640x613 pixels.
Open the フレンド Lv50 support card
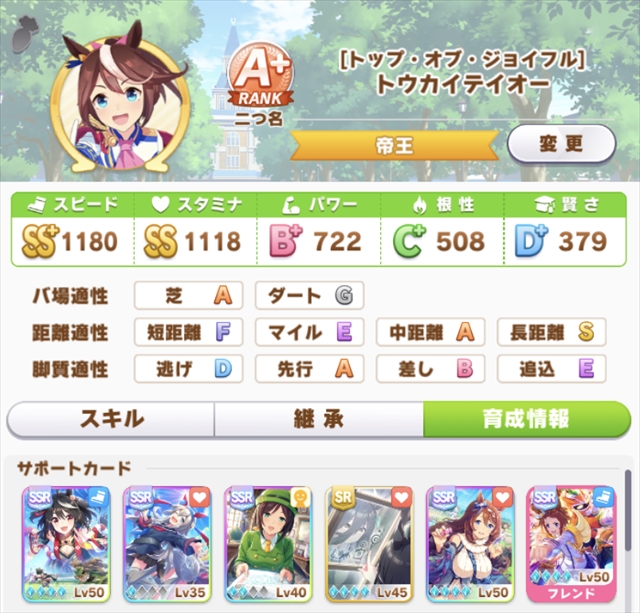[x=571, y=542]
